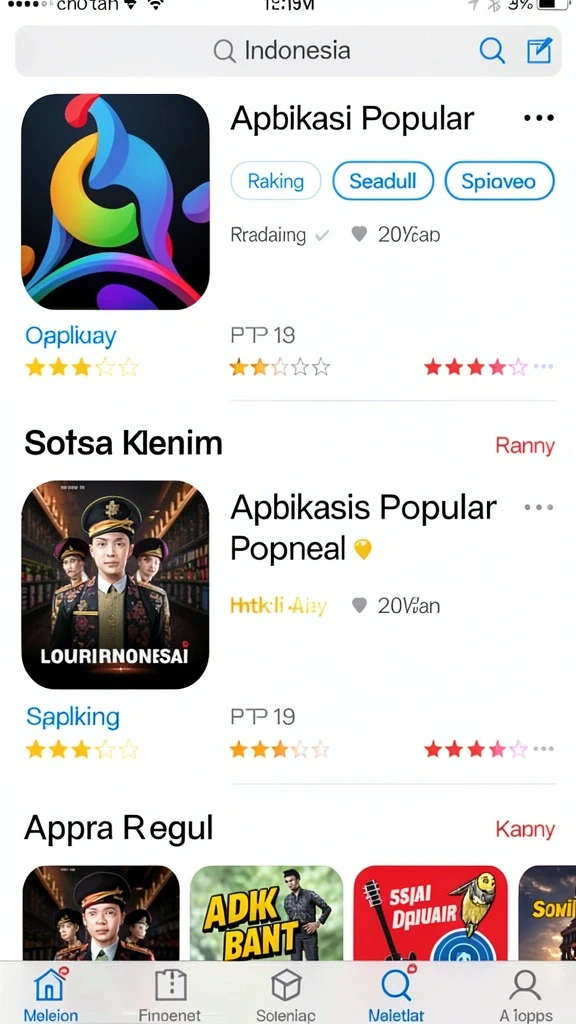Screen dimensions: 576x1024
Task: Open the red guitar app tile
Action: click(x=430, y=913)
